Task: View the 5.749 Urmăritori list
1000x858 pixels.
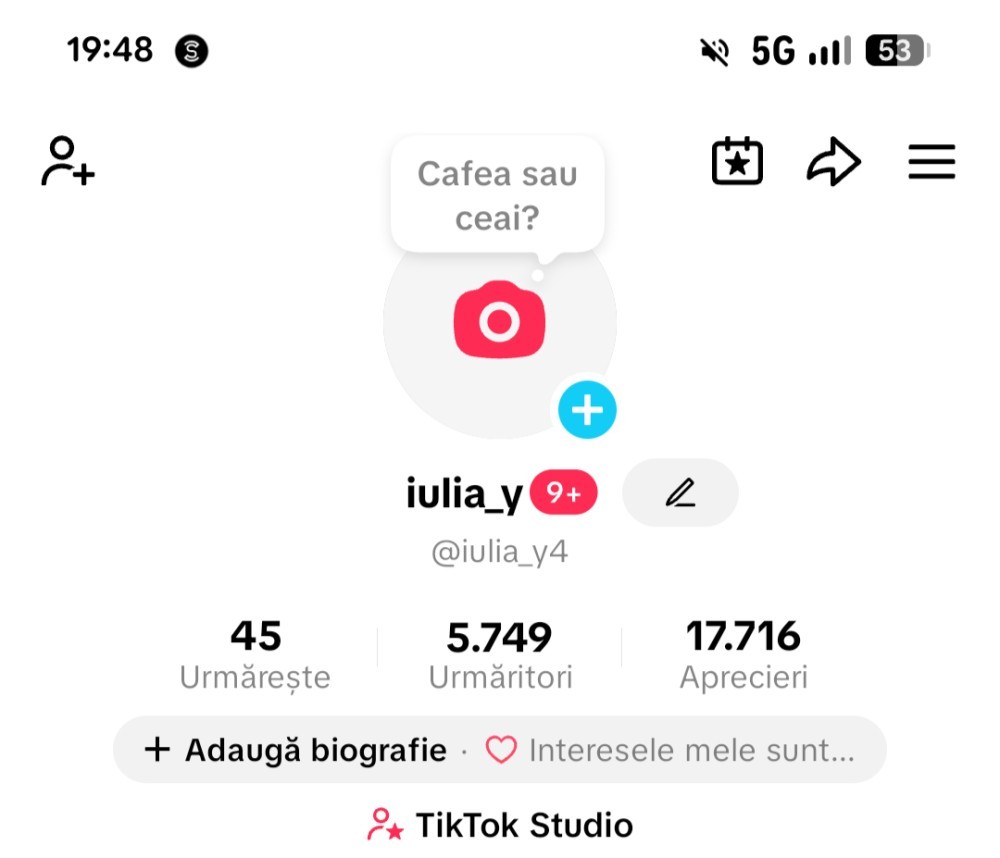Action: pyautogui.click(x=500, y=654)
